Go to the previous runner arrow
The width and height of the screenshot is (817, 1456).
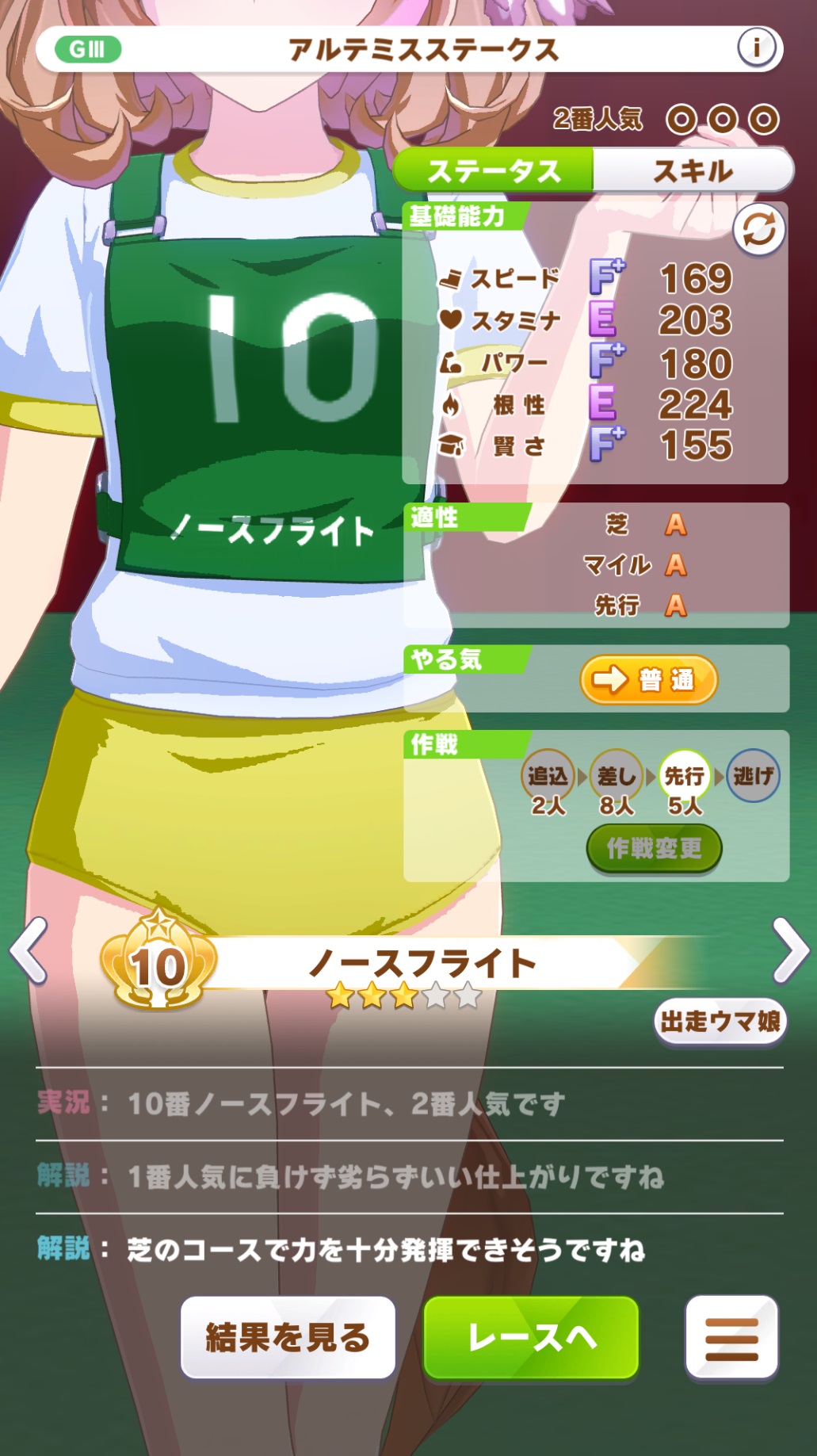coord(29,950)
